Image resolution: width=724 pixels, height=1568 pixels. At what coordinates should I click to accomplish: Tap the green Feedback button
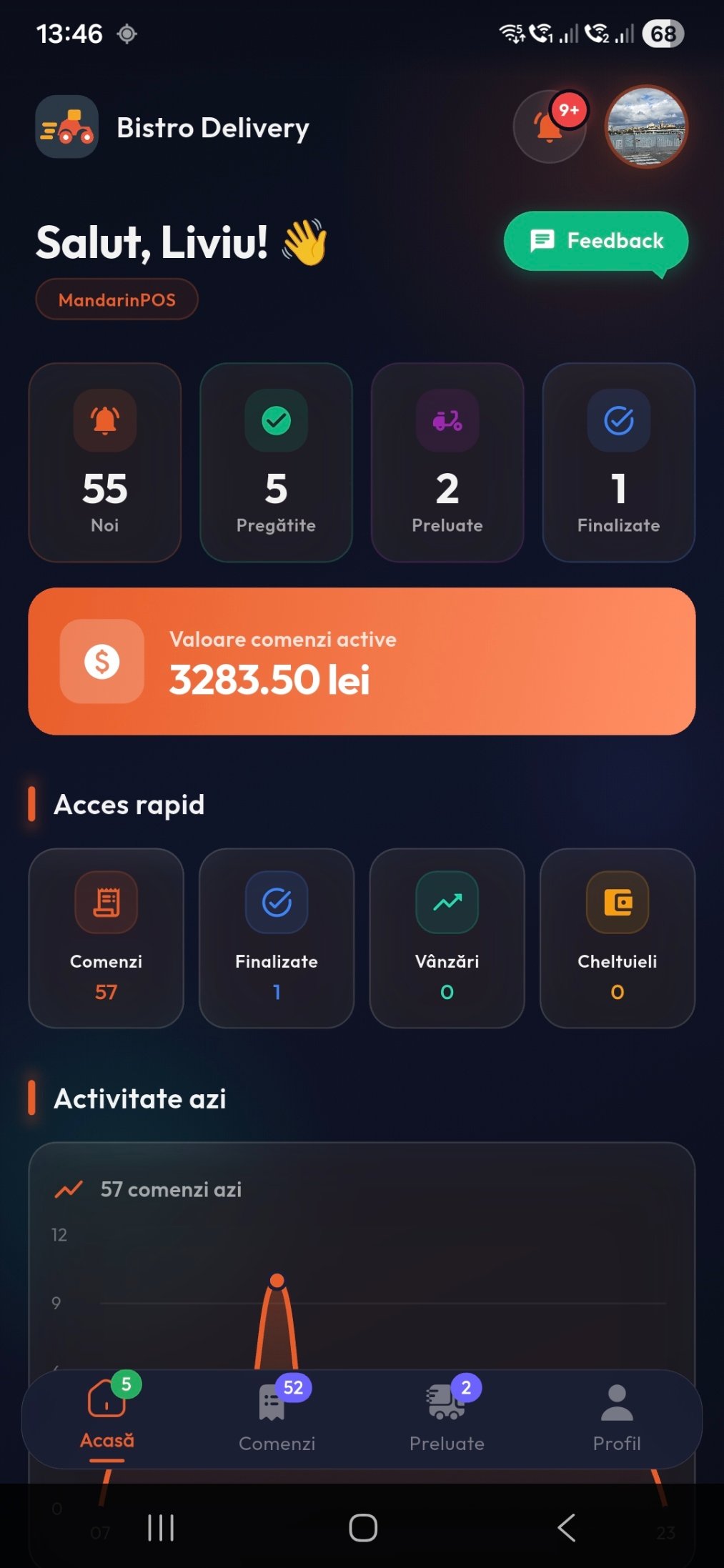click(596, 242)
